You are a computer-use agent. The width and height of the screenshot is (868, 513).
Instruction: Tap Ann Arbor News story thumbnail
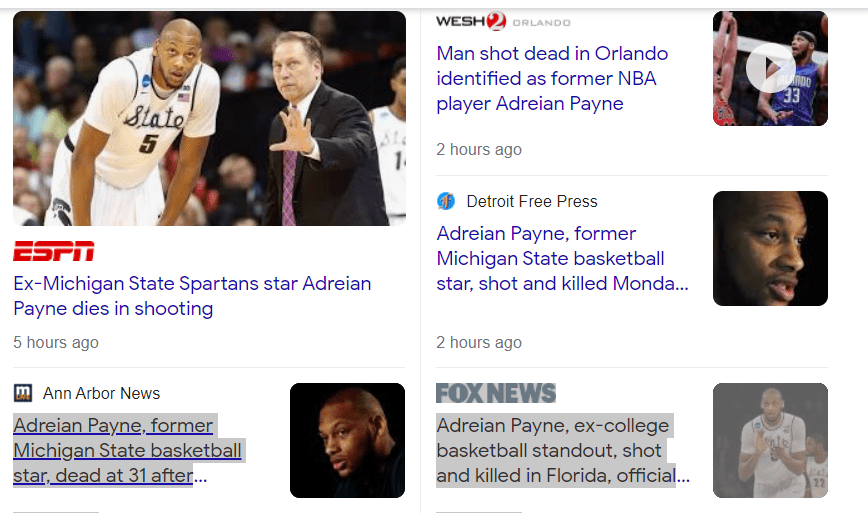point(347,440)
